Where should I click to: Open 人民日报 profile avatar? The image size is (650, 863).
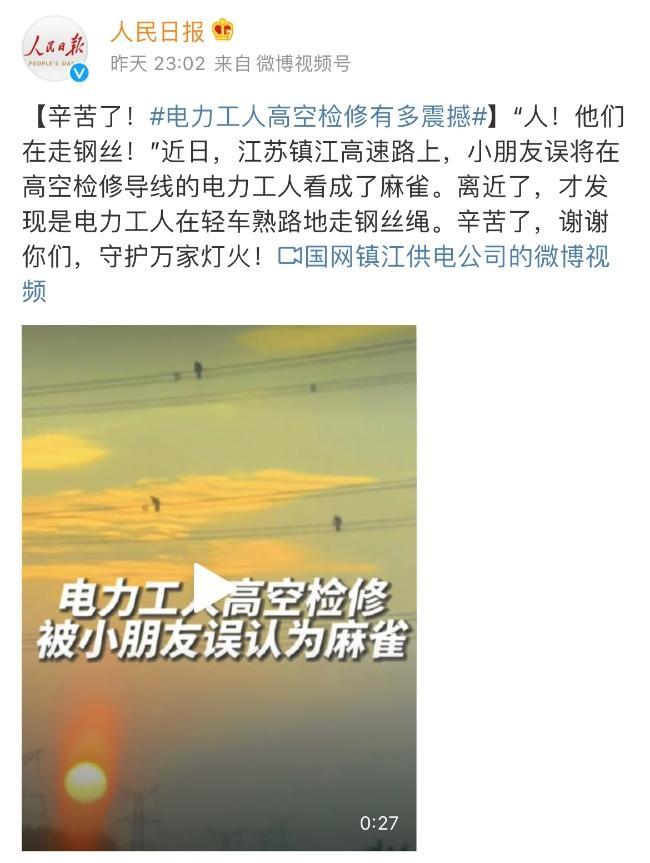[56, 49]
